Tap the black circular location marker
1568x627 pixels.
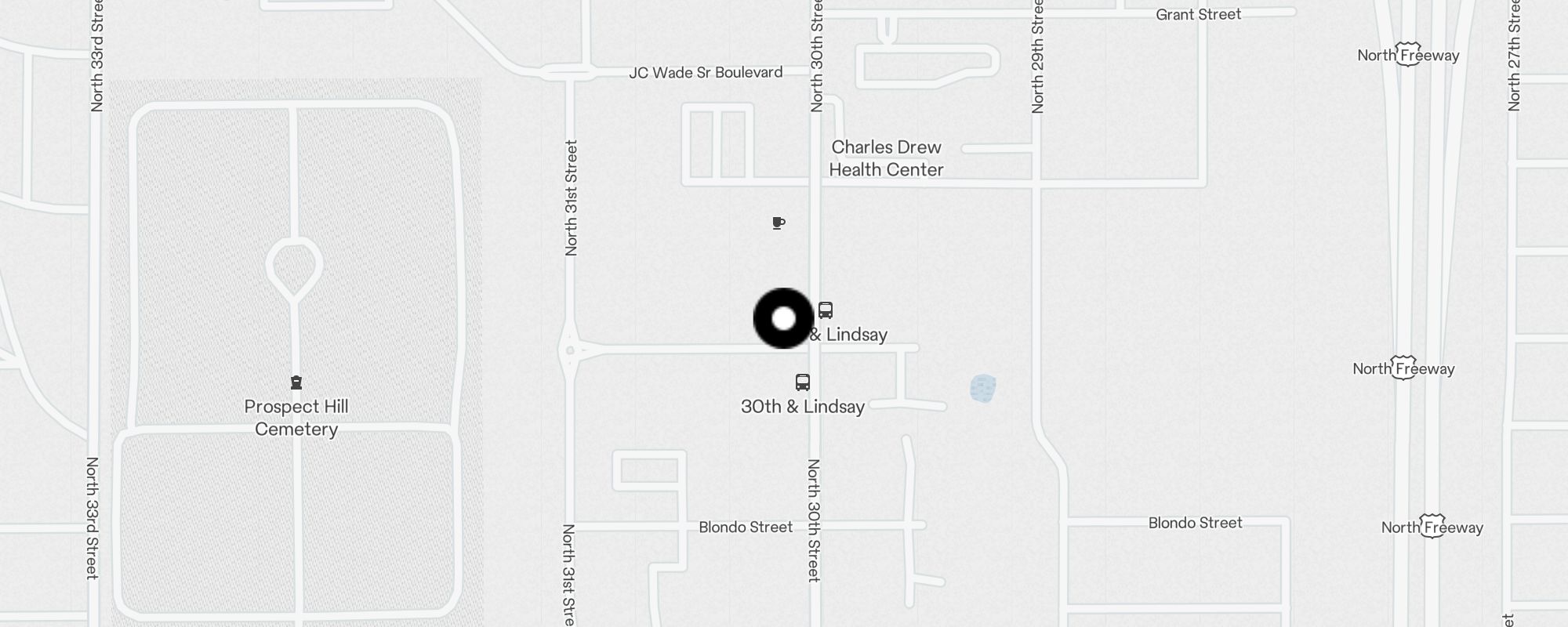(783, 318)
